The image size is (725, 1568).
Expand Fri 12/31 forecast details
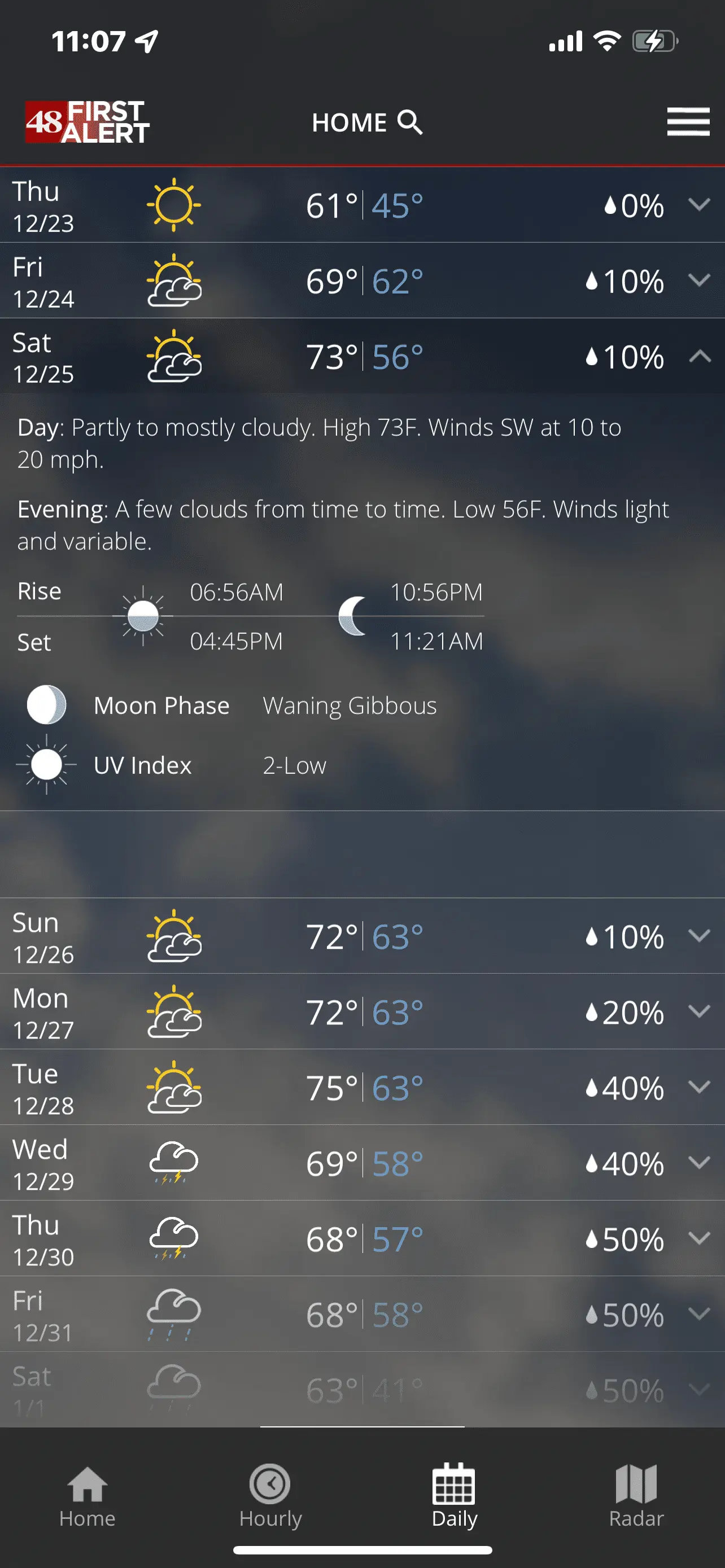[700, 1313]
